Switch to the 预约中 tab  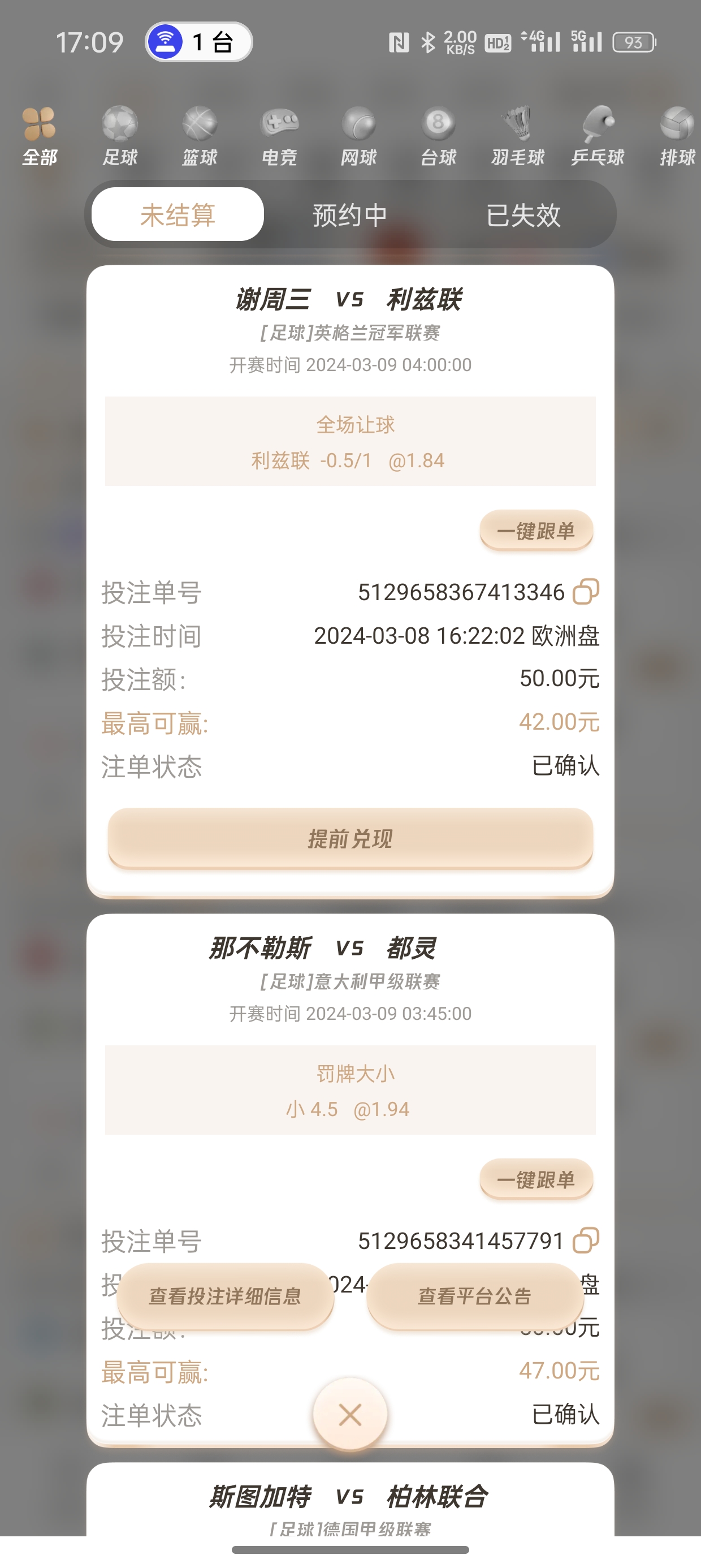[350, 215]
